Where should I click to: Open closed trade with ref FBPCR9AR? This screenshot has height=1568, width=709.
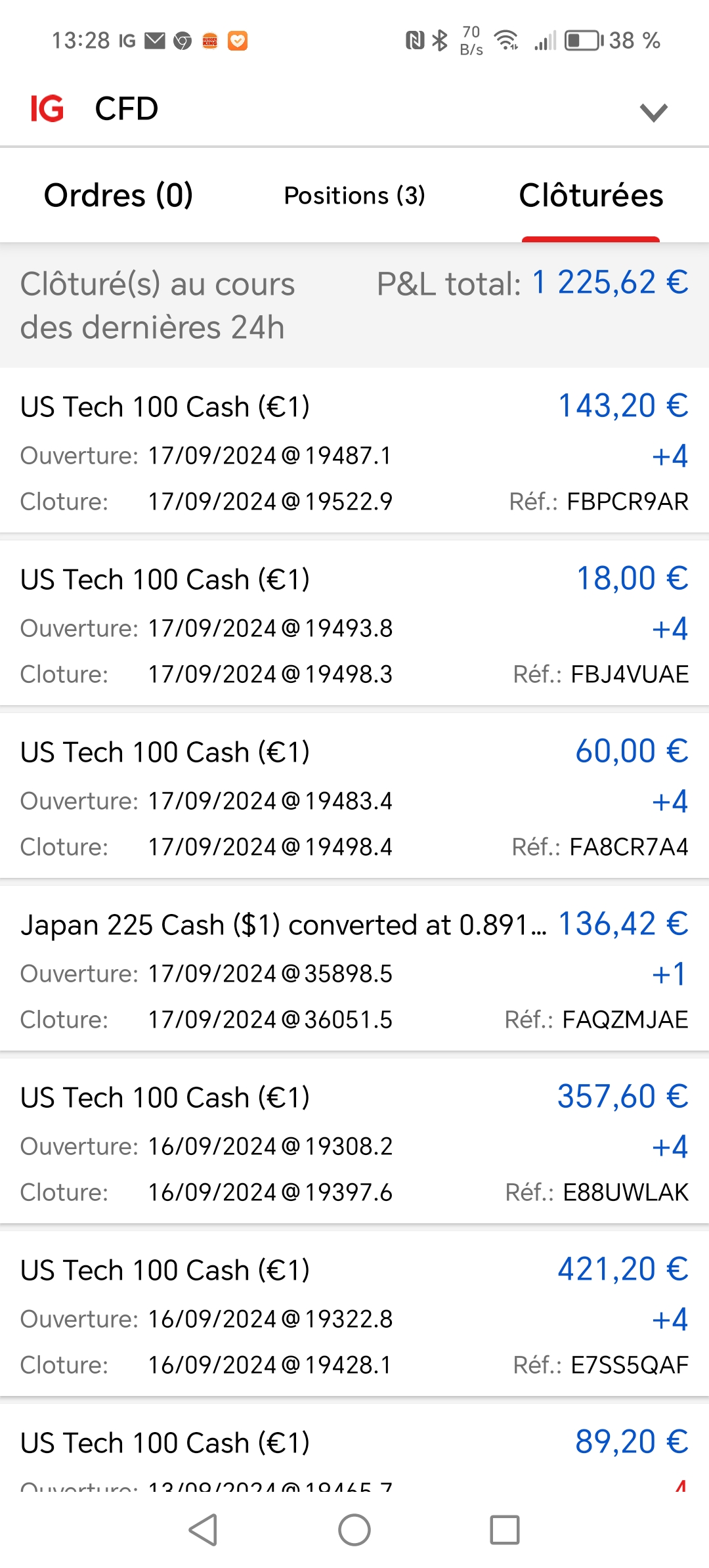pyautogui.click(x=354, y=452)
